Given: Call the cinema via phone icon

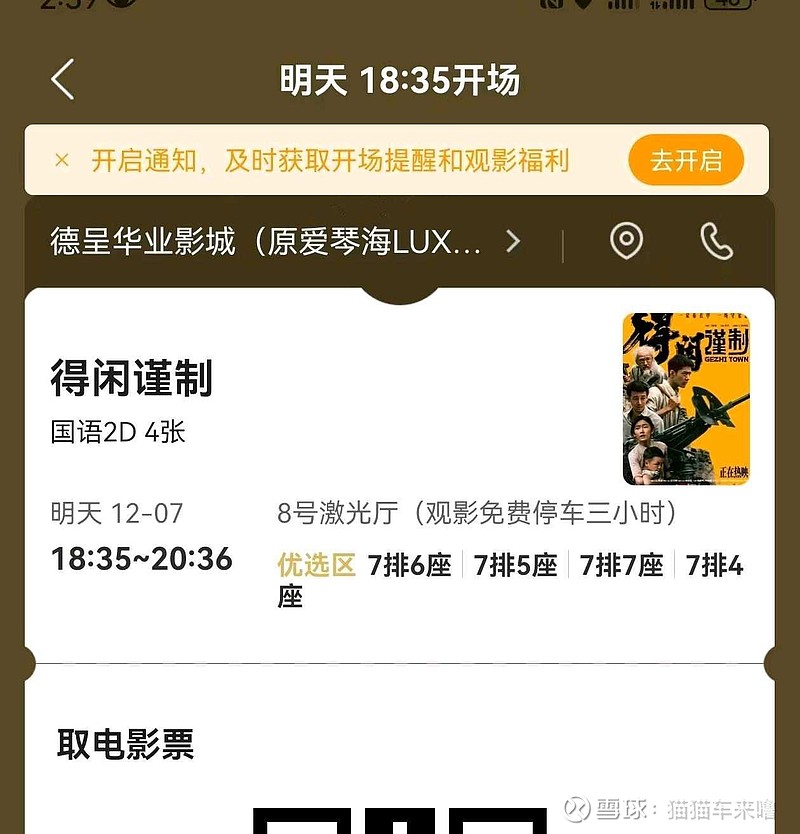Looking at the screenshot, I should (716, 241).
